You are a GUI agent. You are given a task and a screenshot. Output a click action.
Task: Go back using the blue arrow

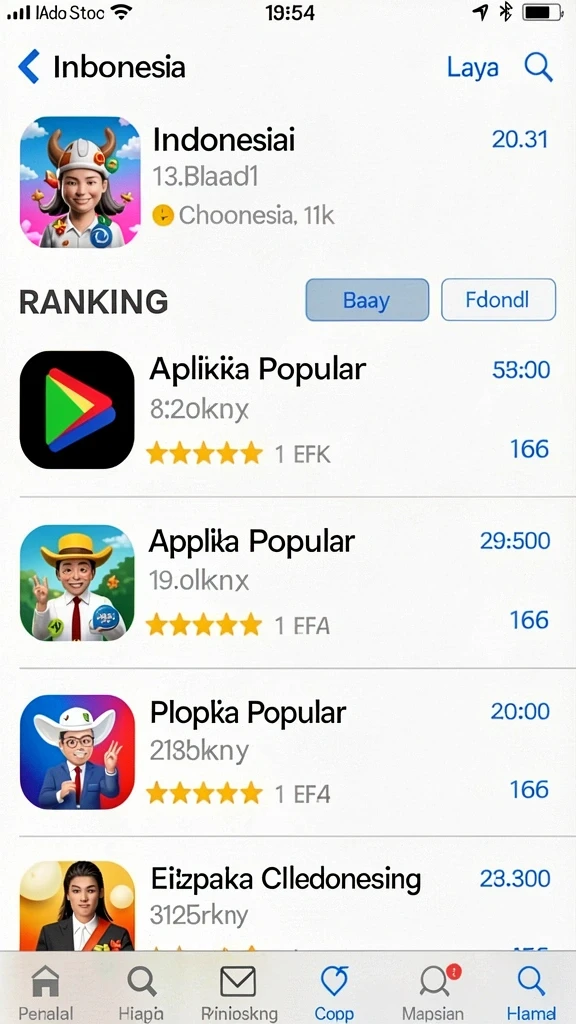29,67
